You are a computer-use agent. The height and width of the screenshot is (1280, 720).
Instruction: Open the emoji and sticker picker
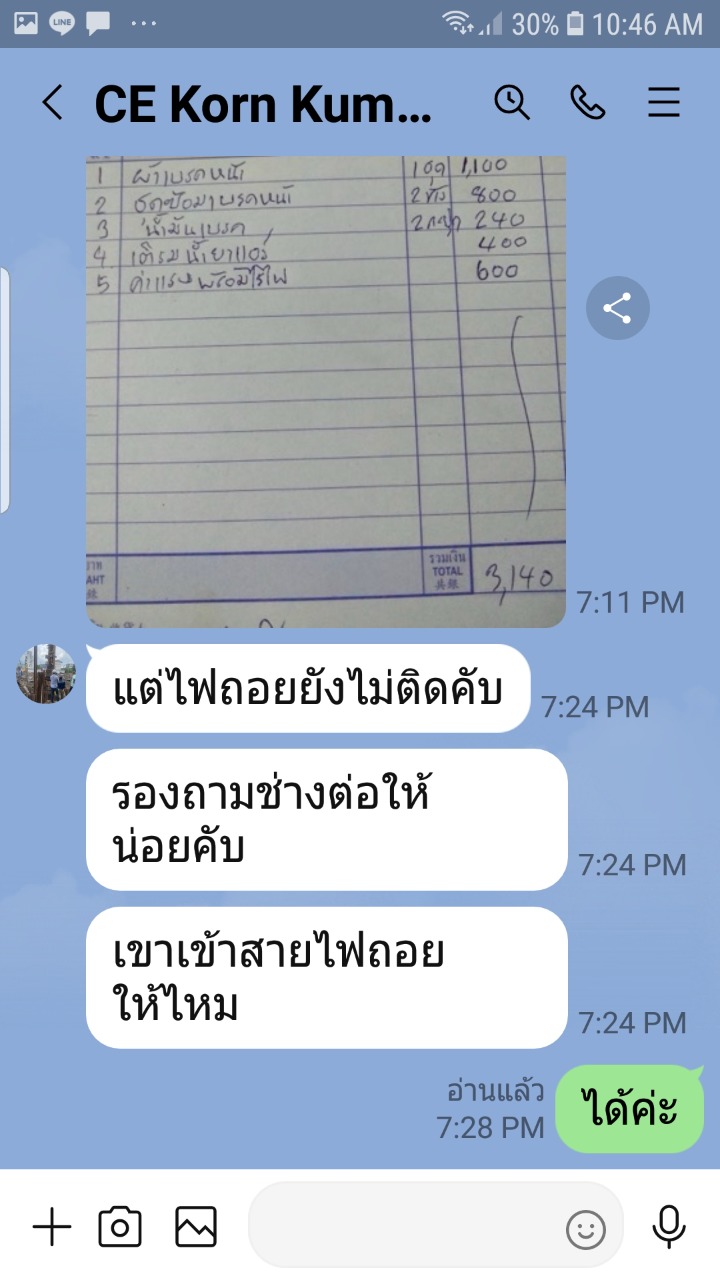tap(586, 1229)
